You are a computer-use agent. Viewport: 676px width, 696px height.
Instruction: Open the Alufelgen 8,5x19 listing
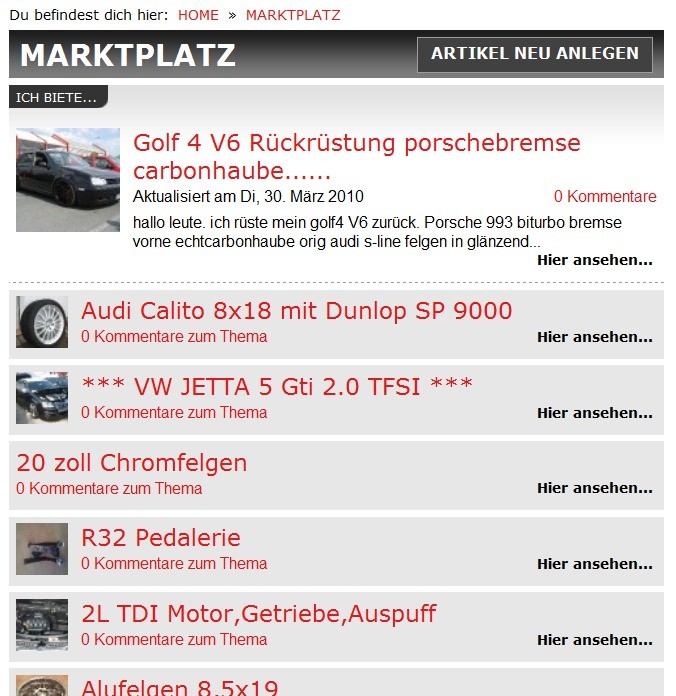click(x=179, y=687)
